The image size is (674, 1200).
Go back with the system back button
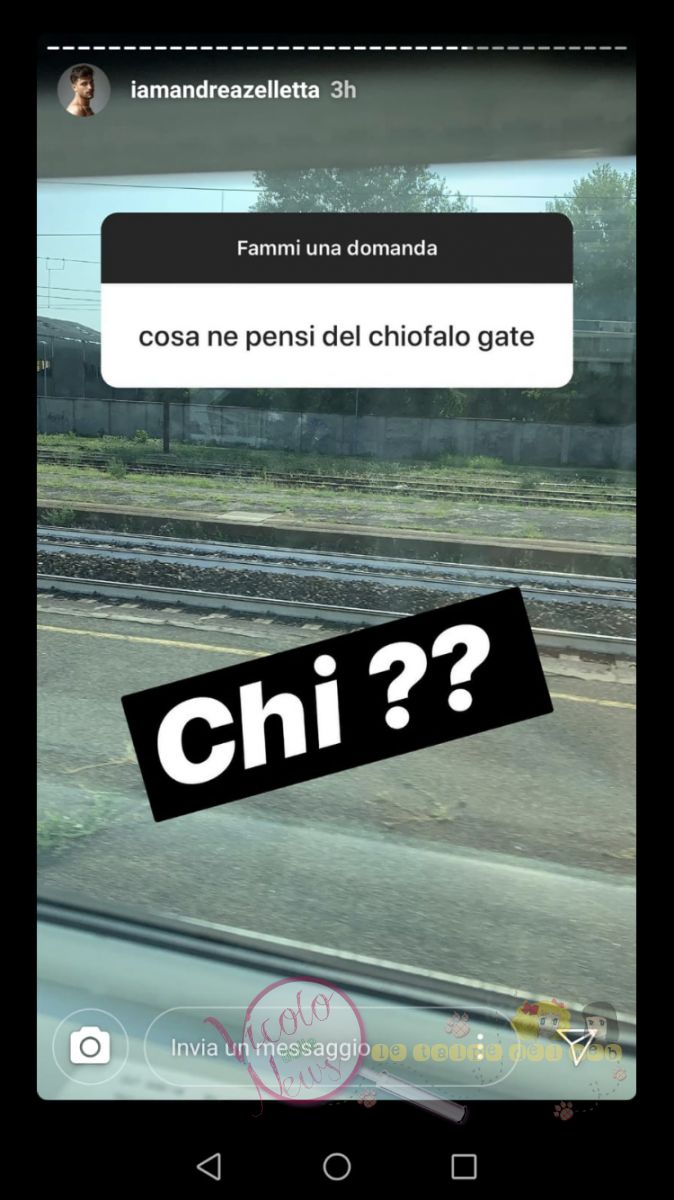[x=209, y=1166]
